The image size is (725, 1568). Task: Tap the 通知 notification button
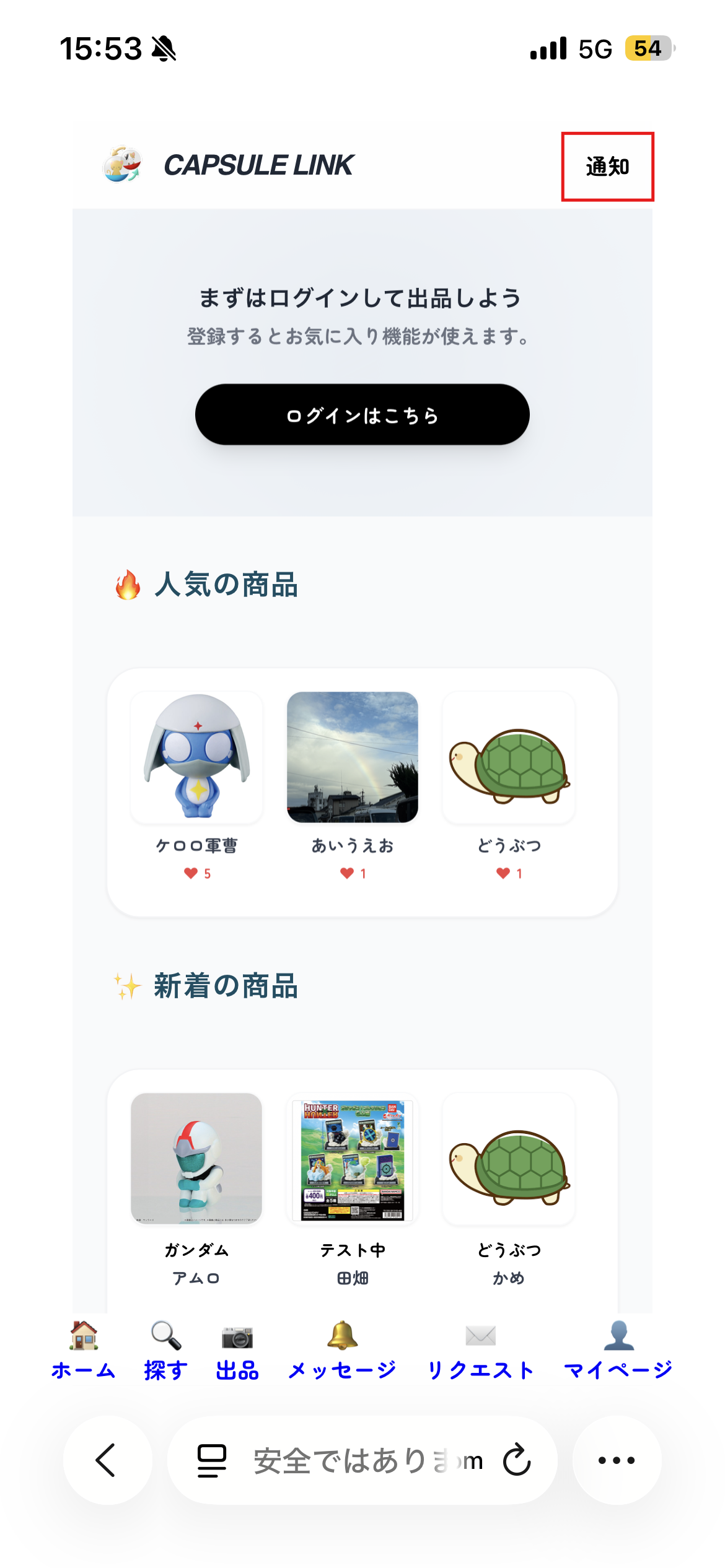[x=609, y=166]
